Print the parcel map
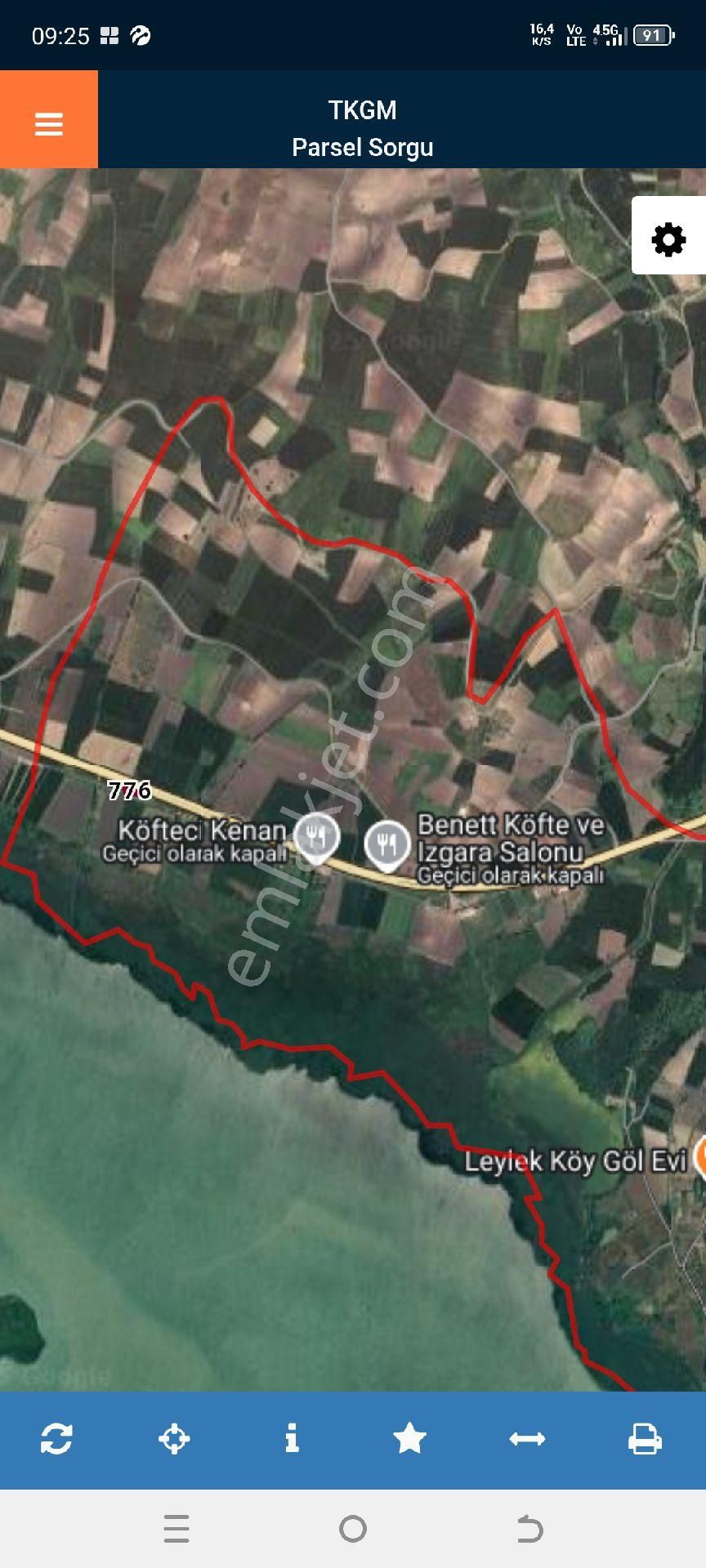This screenshot has width=706, height=1568. point(645,1438)
